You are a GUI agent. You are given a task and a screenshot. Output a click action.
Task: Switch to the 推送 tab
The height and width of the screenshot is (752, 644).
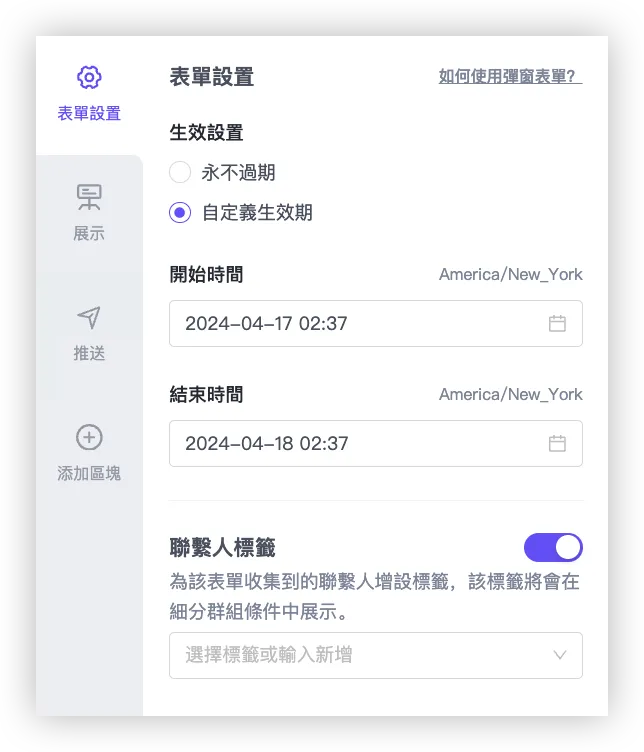tap(89, 333)
